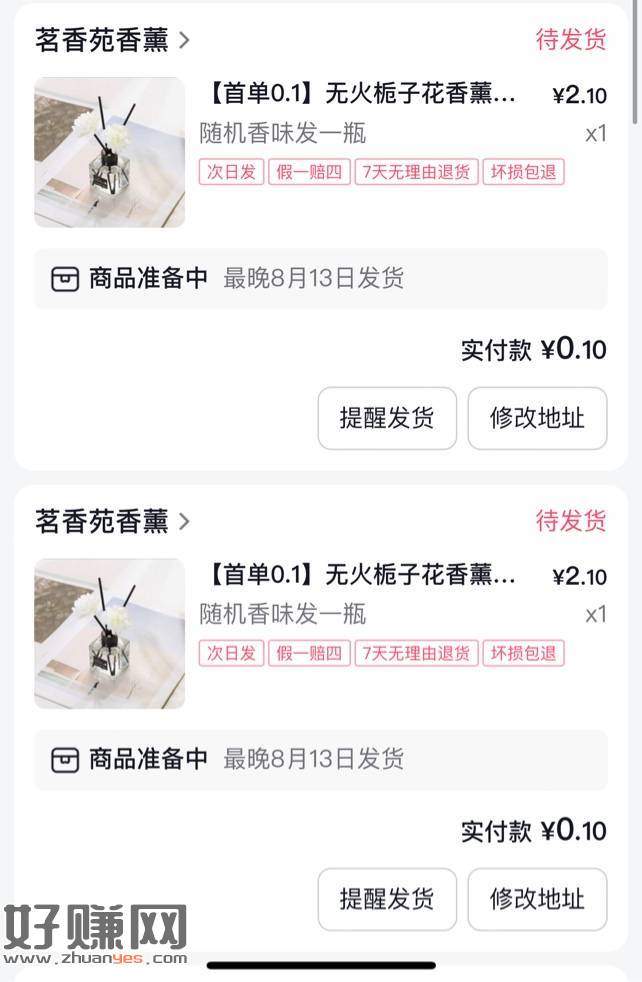Choose 修改地址 on the second order
The image size is (642, 982).
[x=537, y=899]
